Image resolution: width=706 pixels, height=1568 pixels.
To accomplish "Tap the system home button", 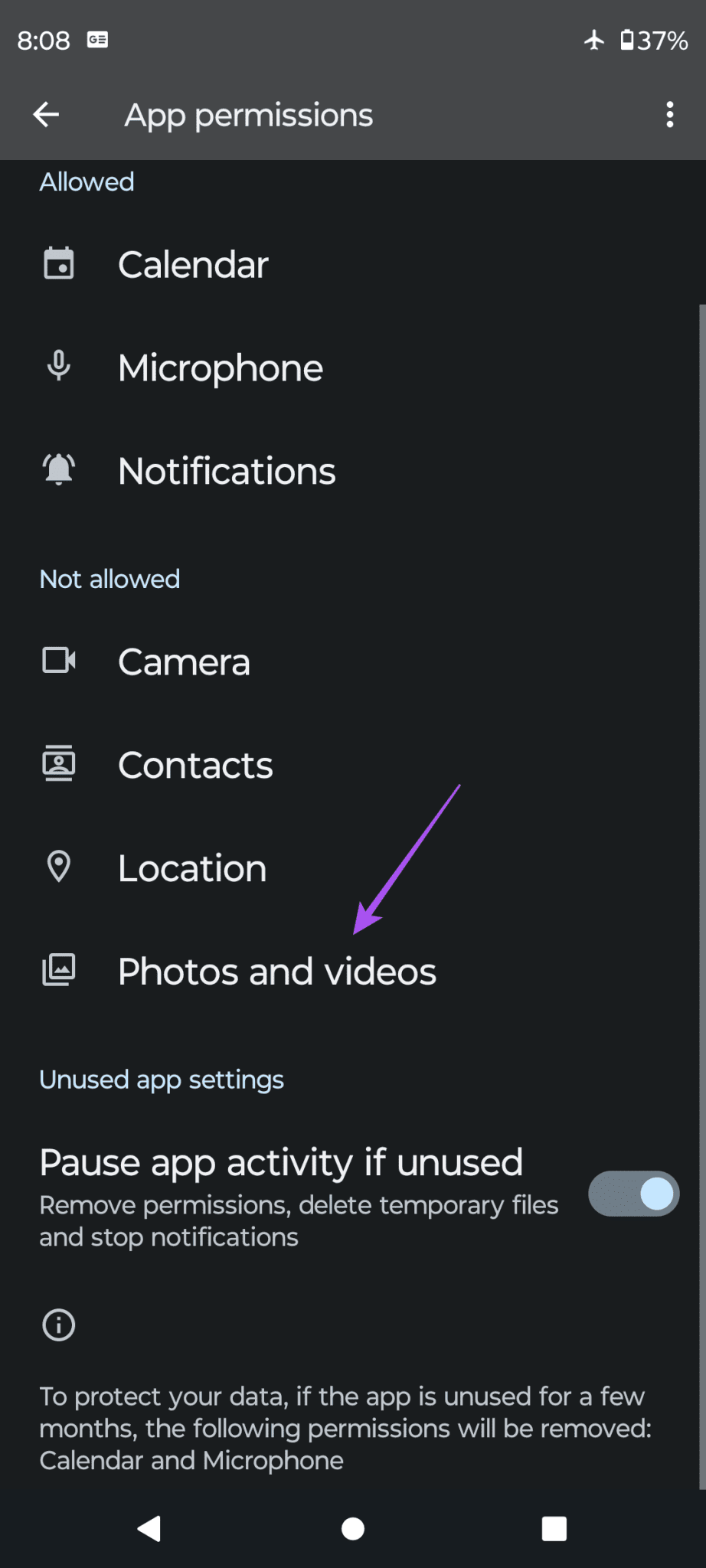I will point(353,1529).
